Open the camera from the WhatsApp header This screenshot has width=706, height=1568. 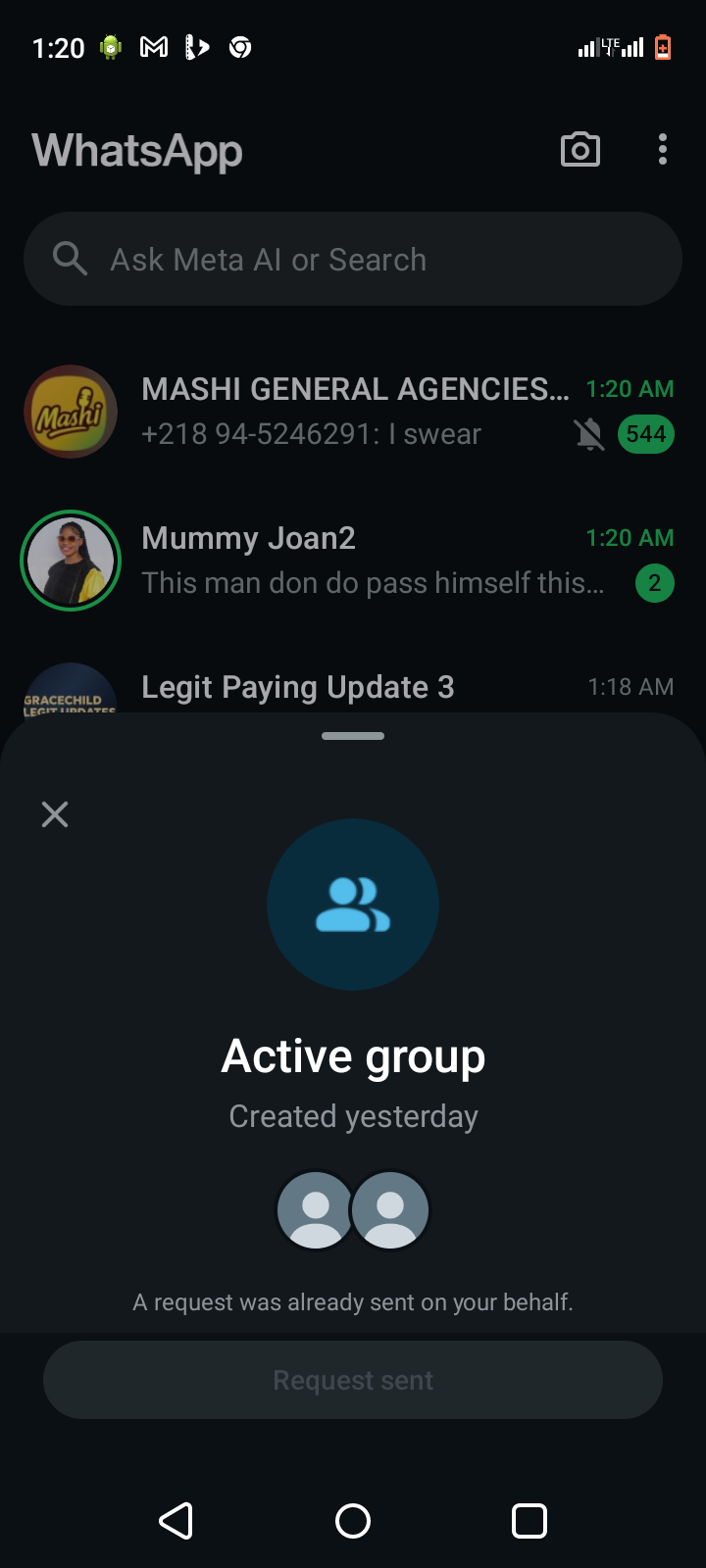coord(580,150)
